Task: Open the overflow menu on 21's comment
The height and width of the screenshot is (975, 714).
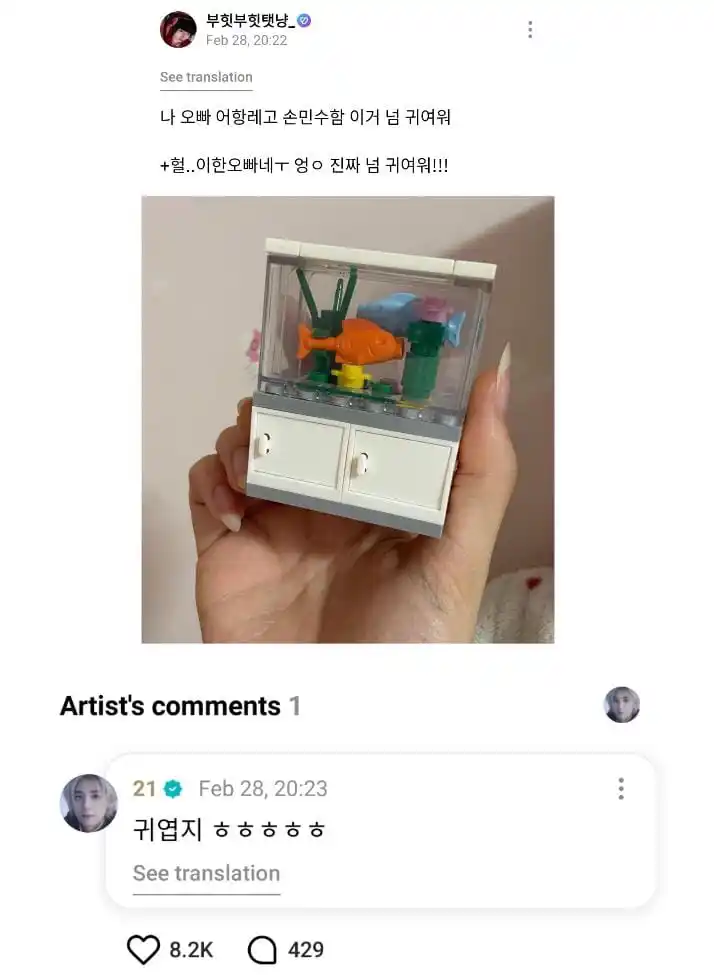Action: coord(620,789)
